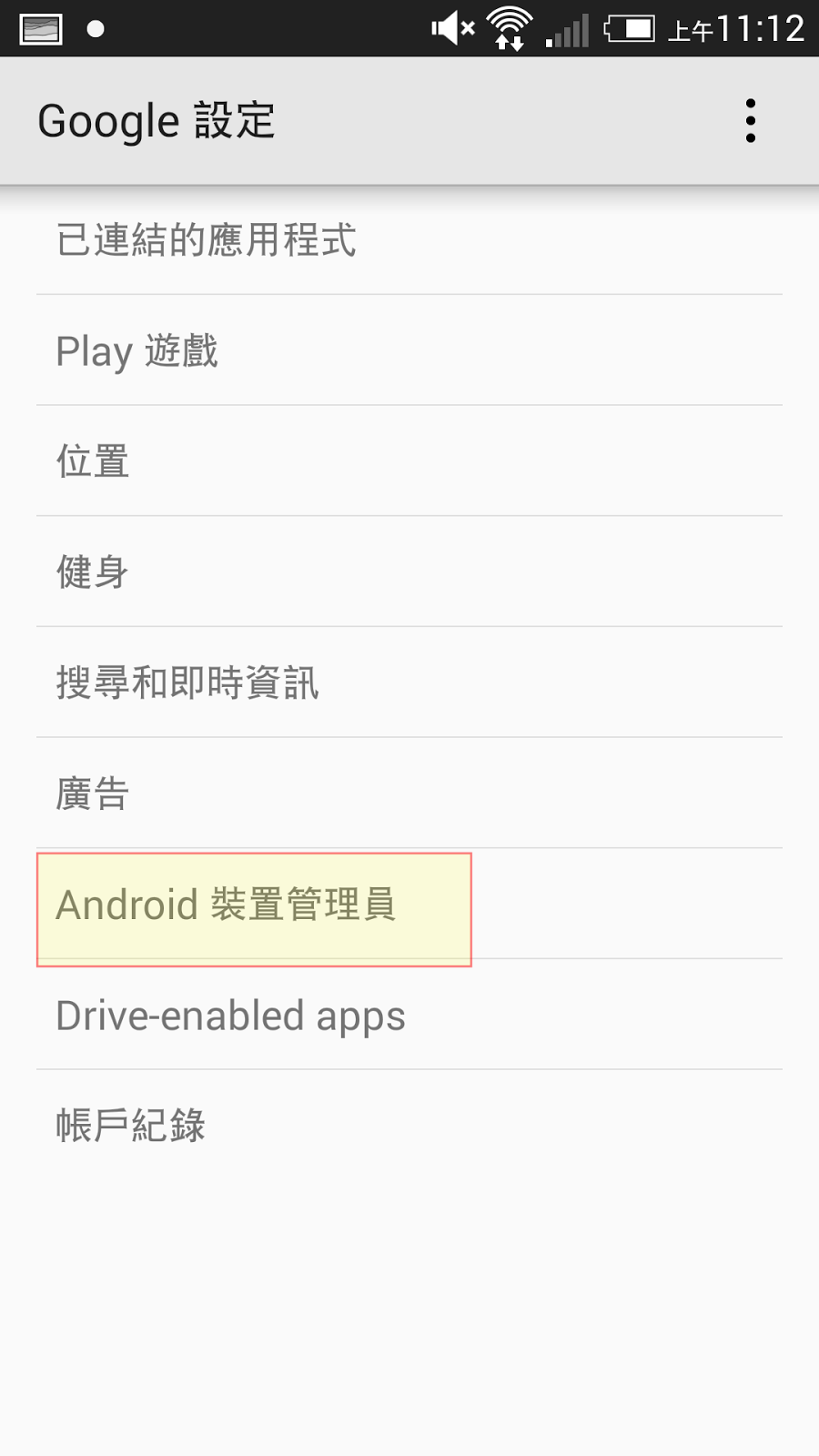Open Play 遊戲 settings
The height and width of the screenshot is (1456, 819).
(x=409, y=351)
